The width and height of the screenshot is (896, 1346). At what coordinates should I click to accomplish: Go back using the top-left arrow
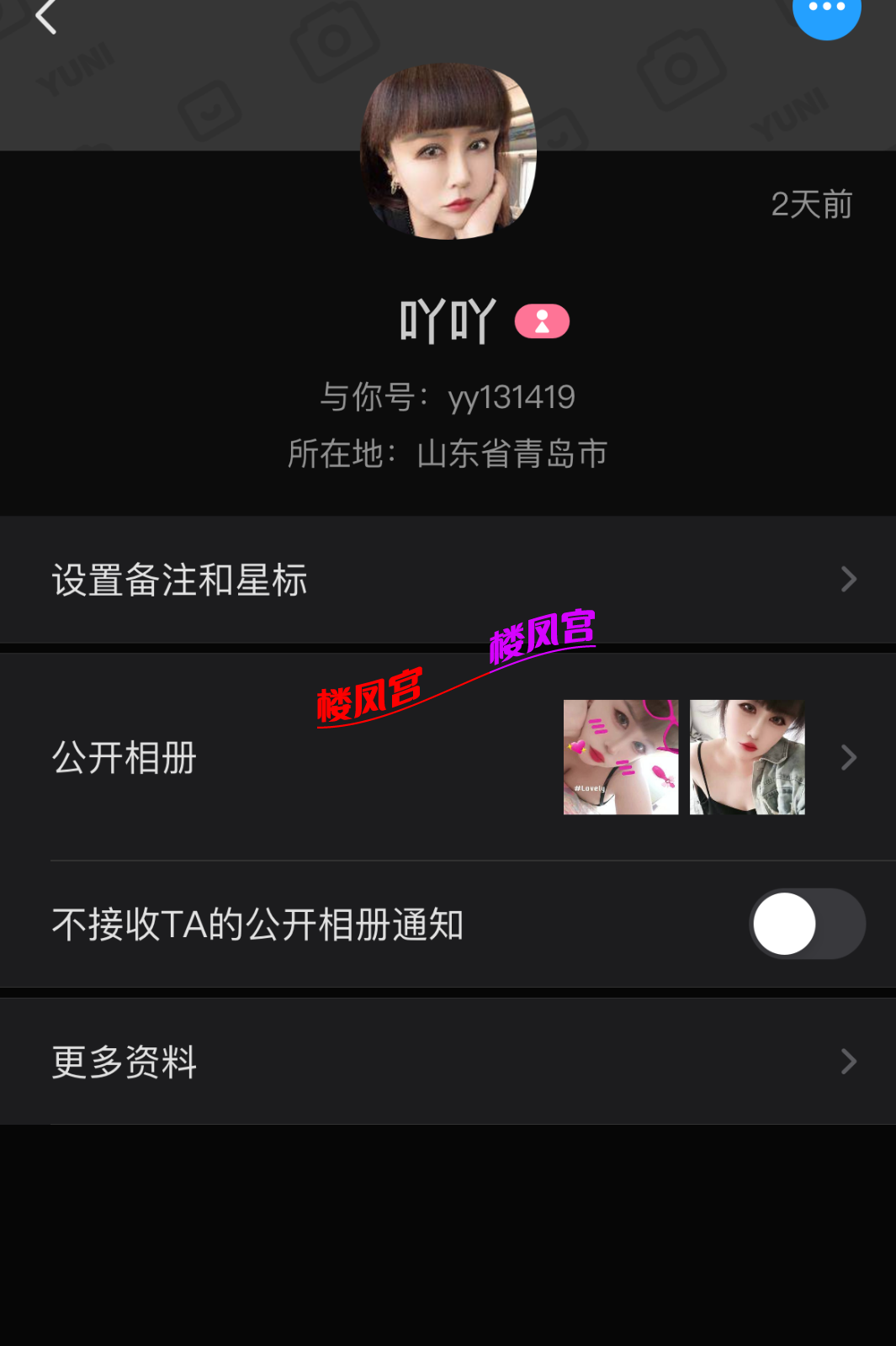pyautogui.click(x=46, y=17)
